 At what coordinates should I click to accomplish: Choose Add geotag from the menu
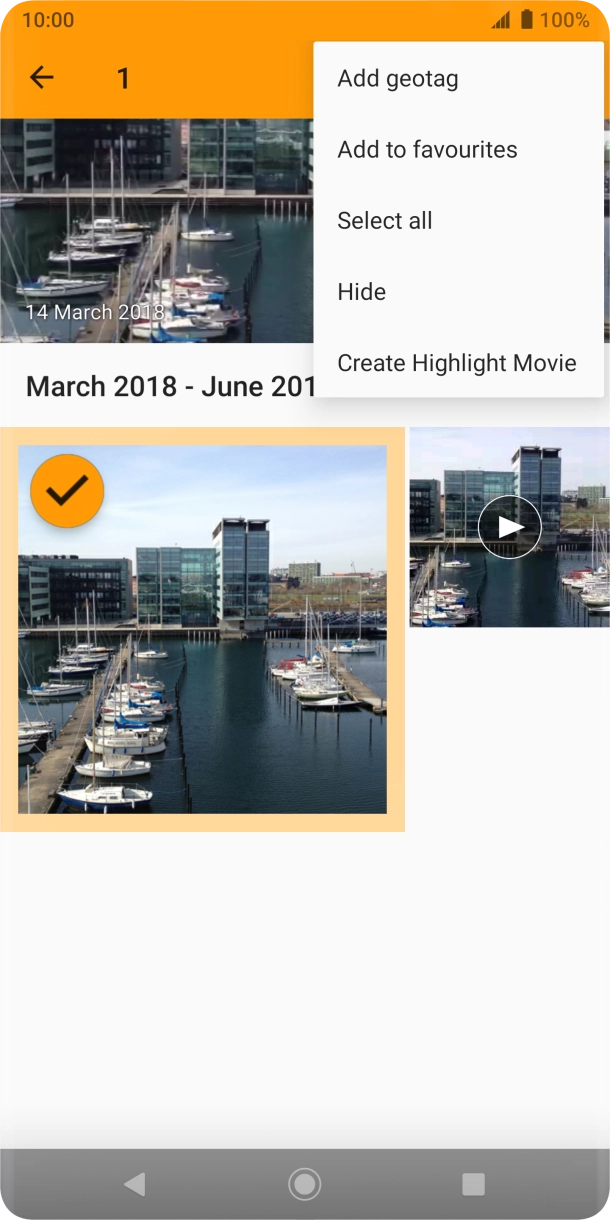(398, 78)
